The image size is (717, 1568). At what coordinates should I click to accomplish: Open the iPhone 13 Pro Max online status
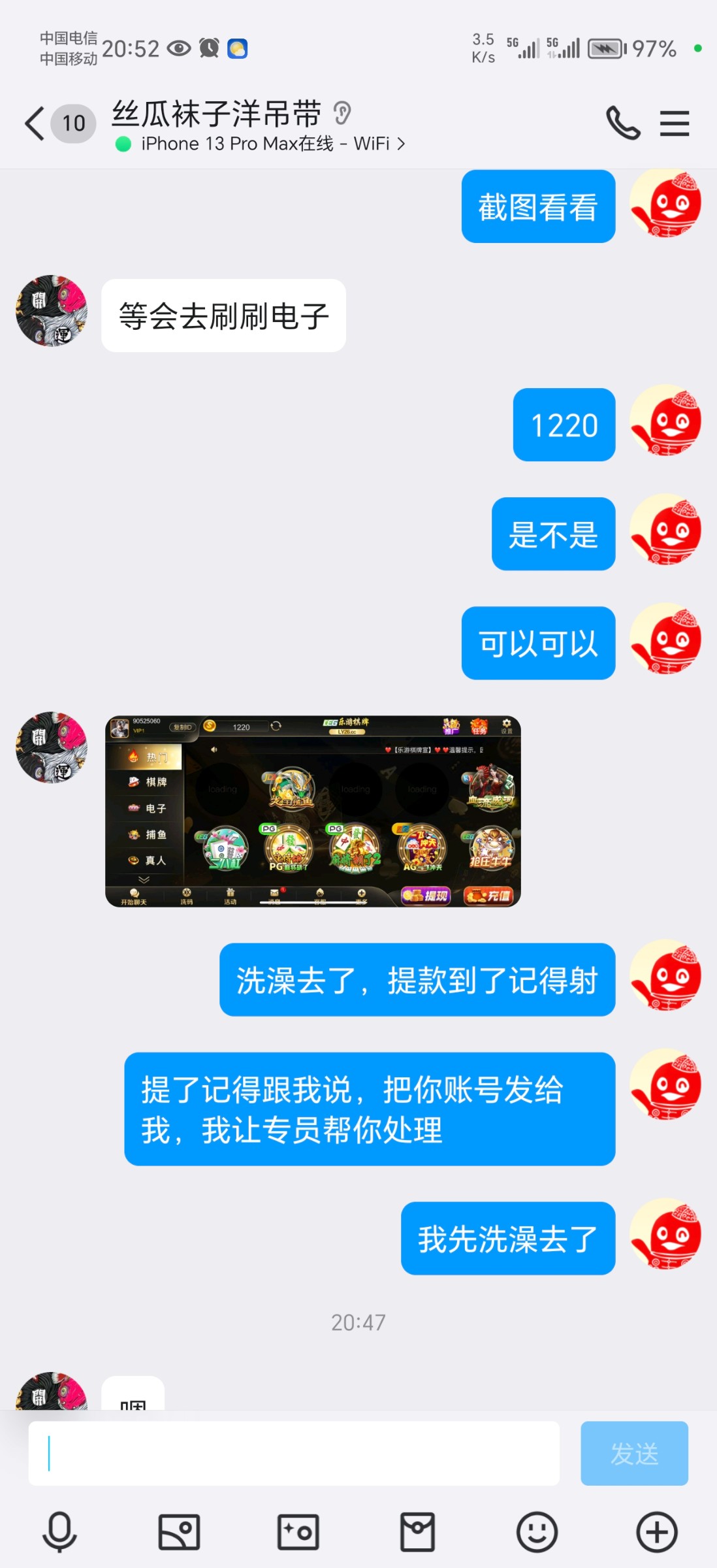[261, 144]
